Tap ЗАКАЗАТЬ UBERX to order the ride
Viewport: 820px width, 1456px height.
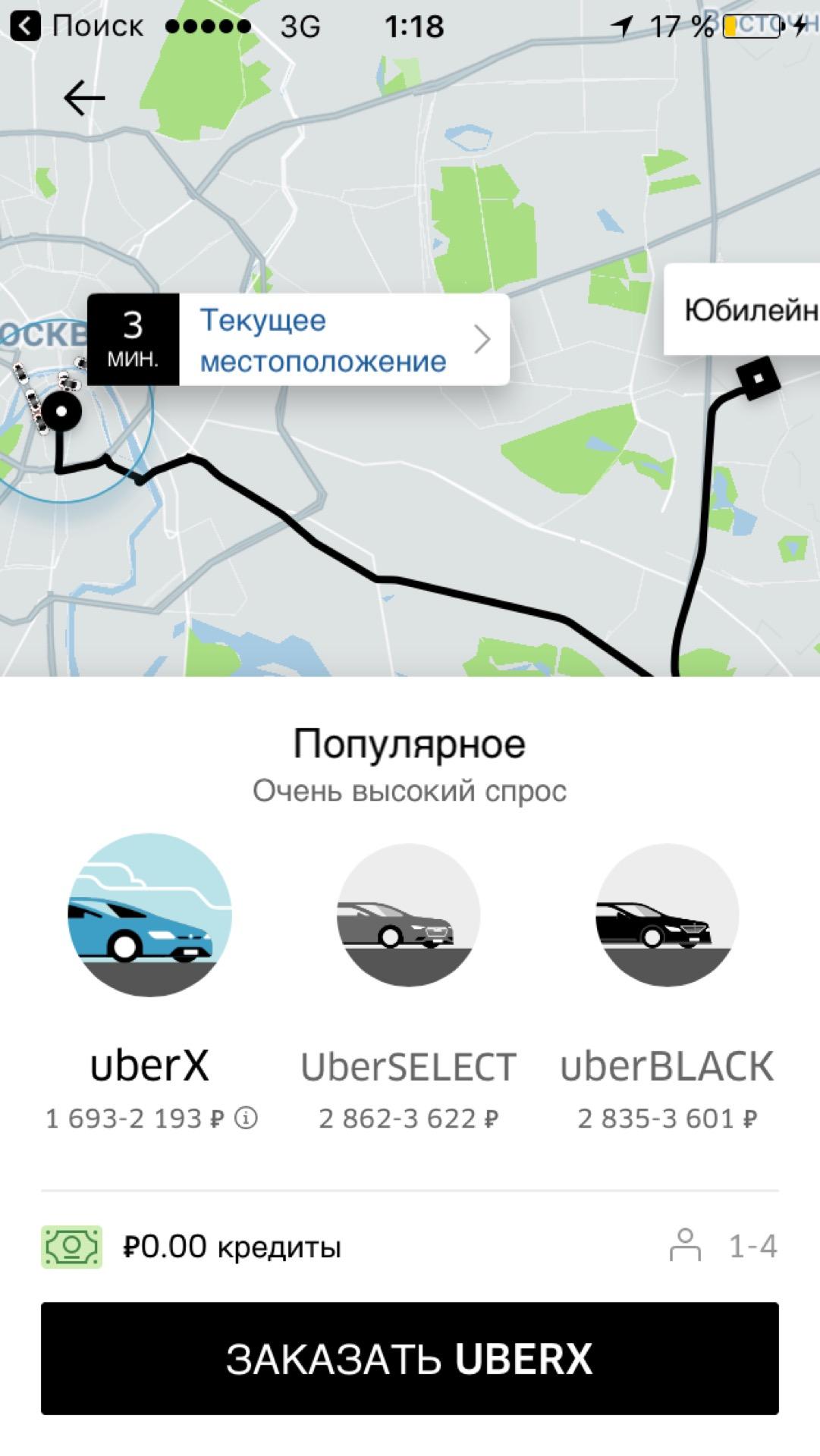(x=410, y=1358)
